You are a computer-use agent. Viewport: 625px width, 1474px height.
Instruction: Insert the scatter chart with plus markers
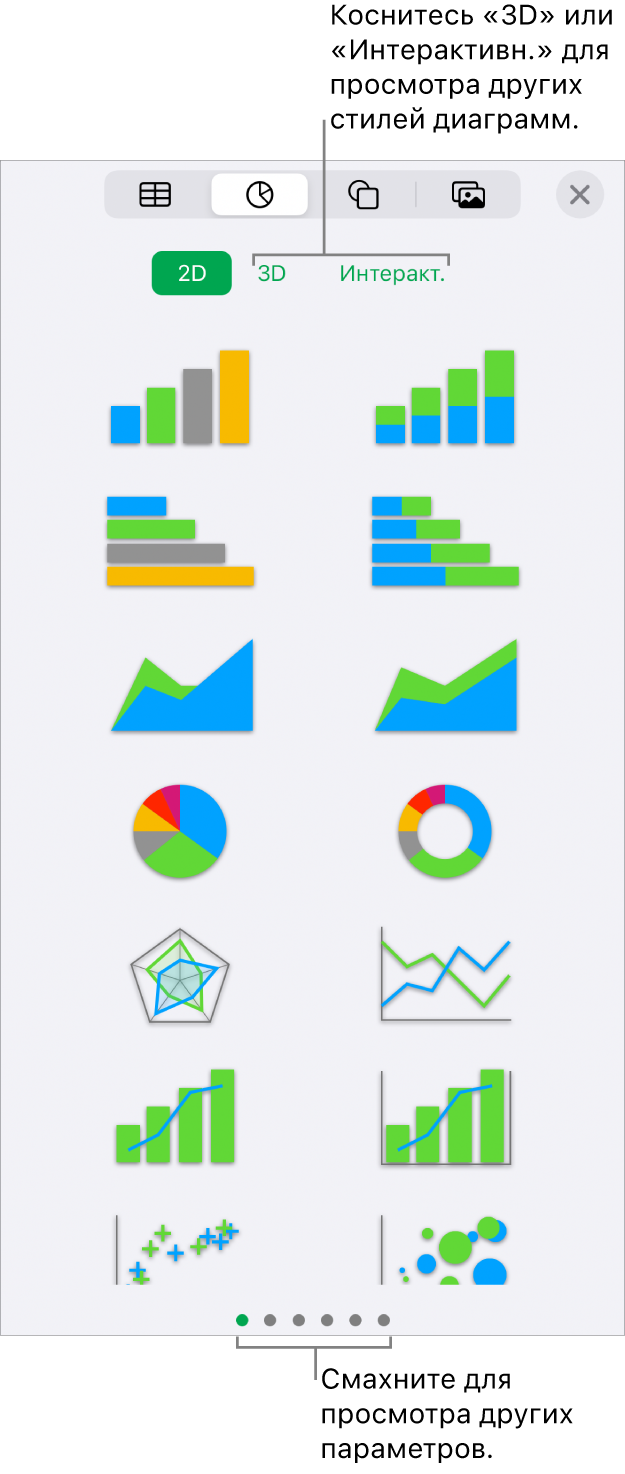tap(180, 1250)
